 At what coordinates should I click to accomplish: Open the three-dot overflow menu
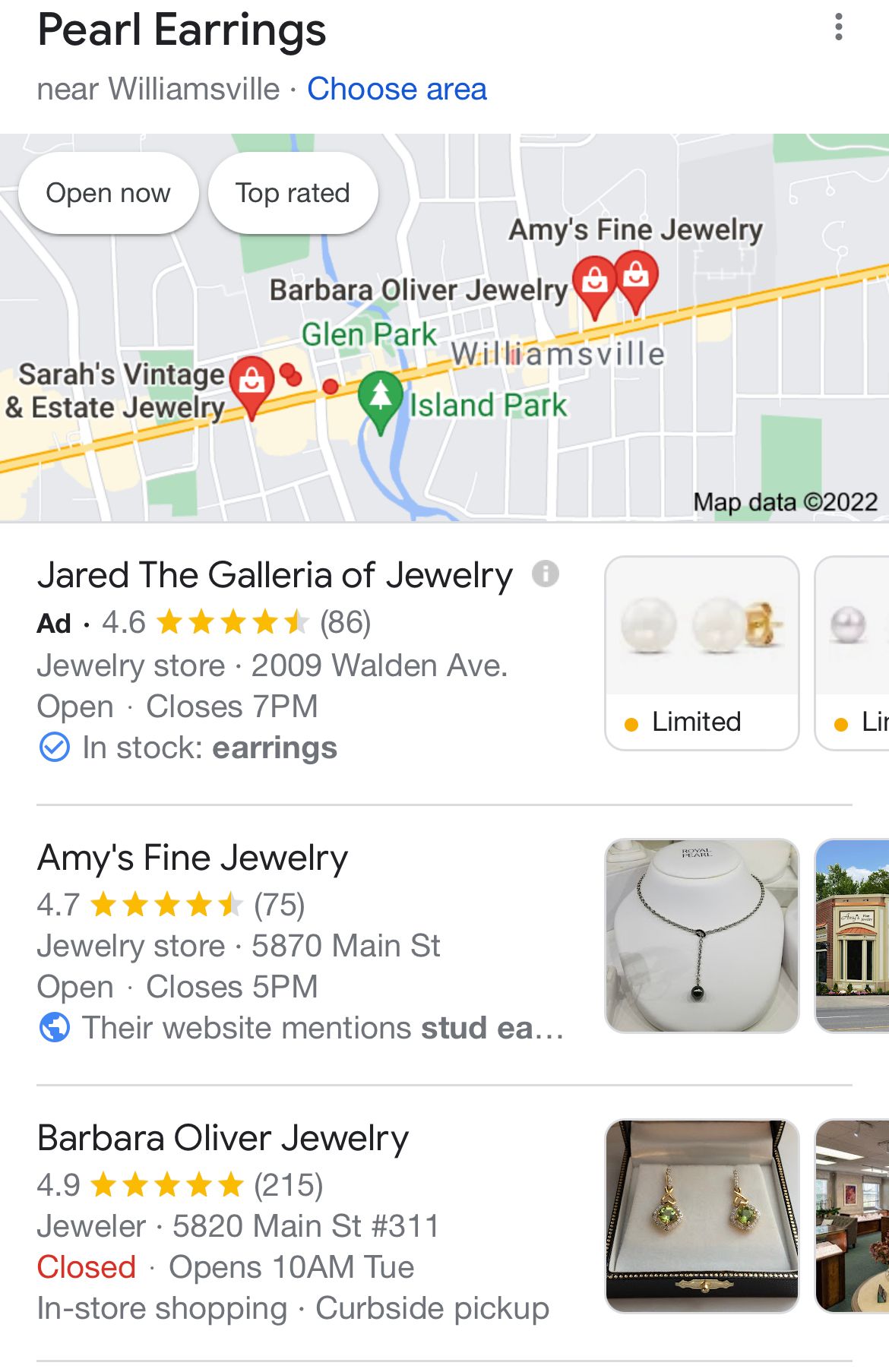(x=838, y=27)
